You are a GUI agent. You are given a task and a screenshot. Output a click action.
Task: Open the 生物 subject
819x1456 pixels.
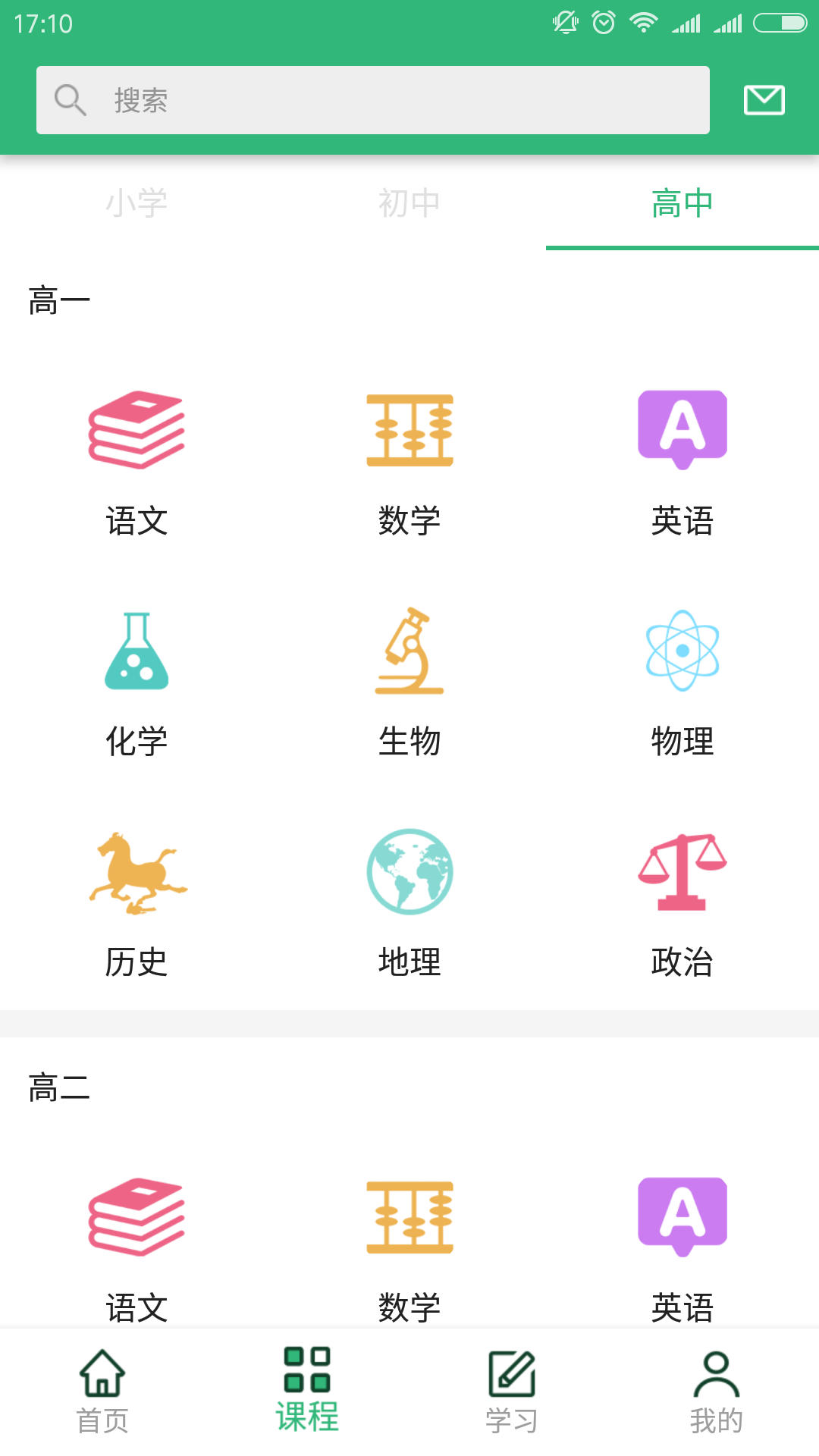(x=409, y=681)
